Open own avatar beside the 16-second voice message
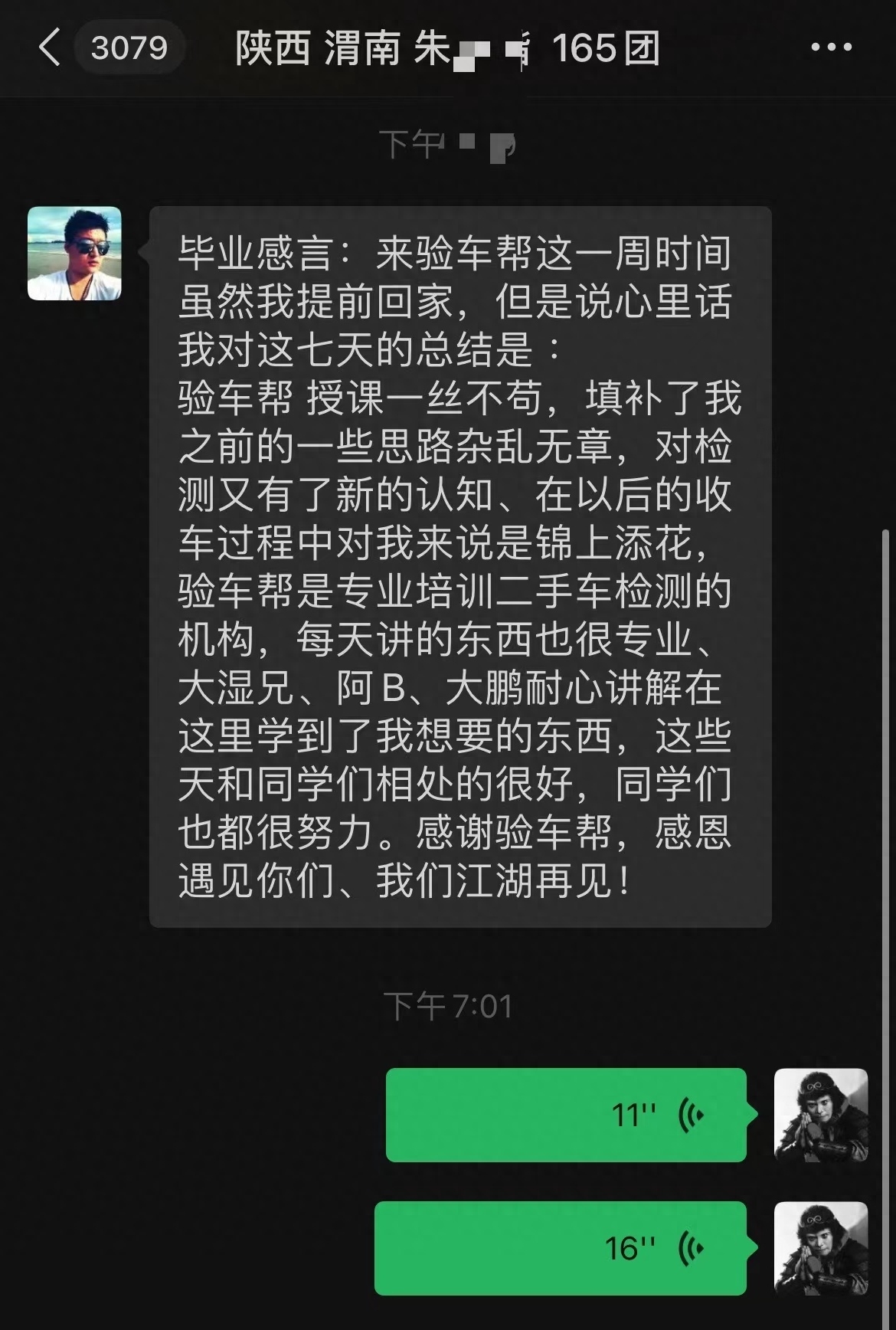 coord(820,1248)
